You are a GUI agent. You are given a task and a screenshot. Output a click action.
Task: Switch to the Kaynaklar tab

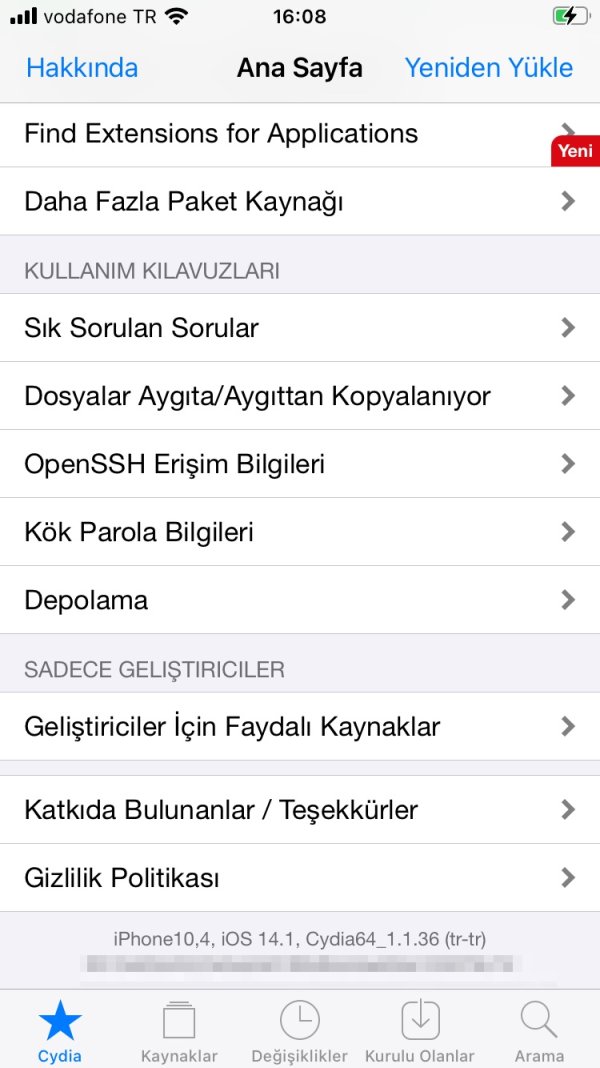[179, 1030]
